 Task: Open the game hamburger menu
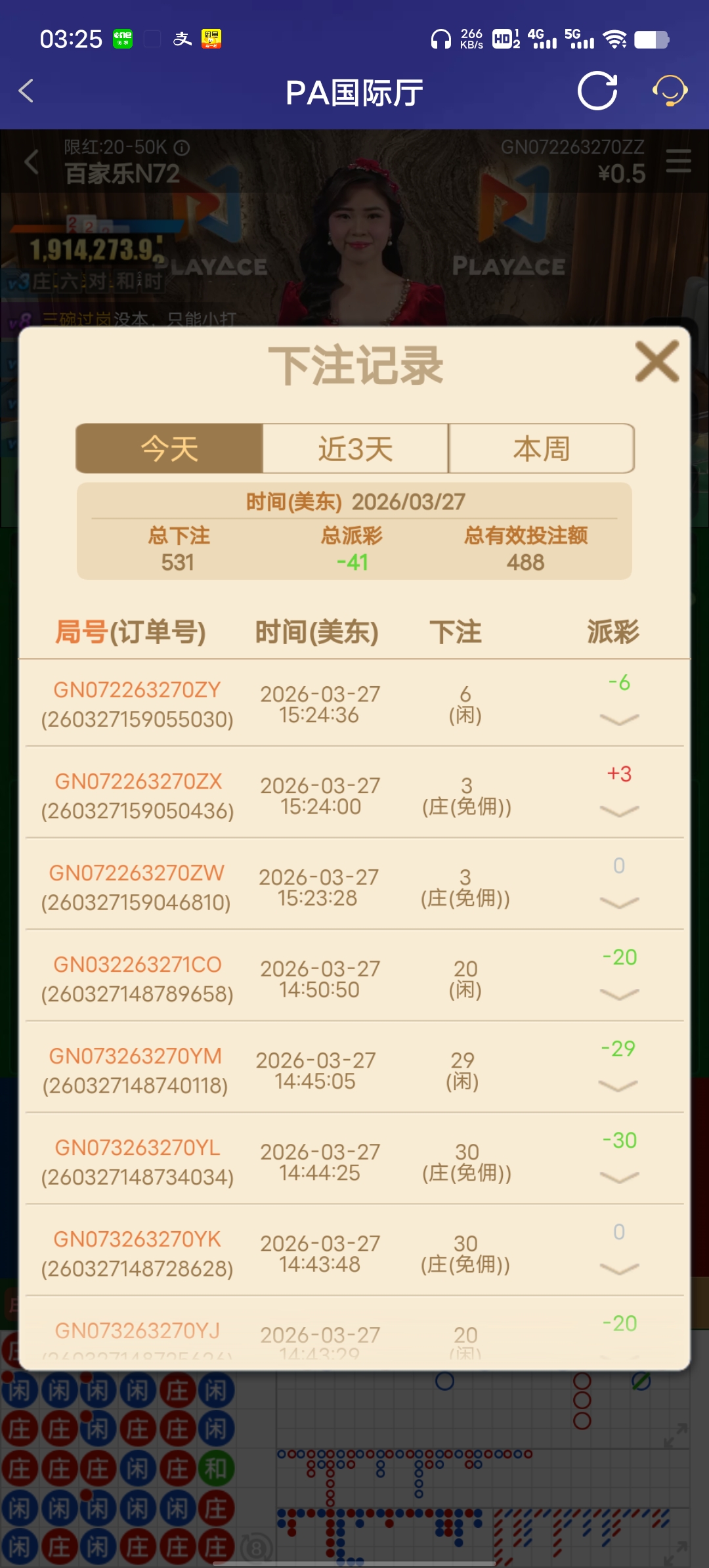(679, 162)
